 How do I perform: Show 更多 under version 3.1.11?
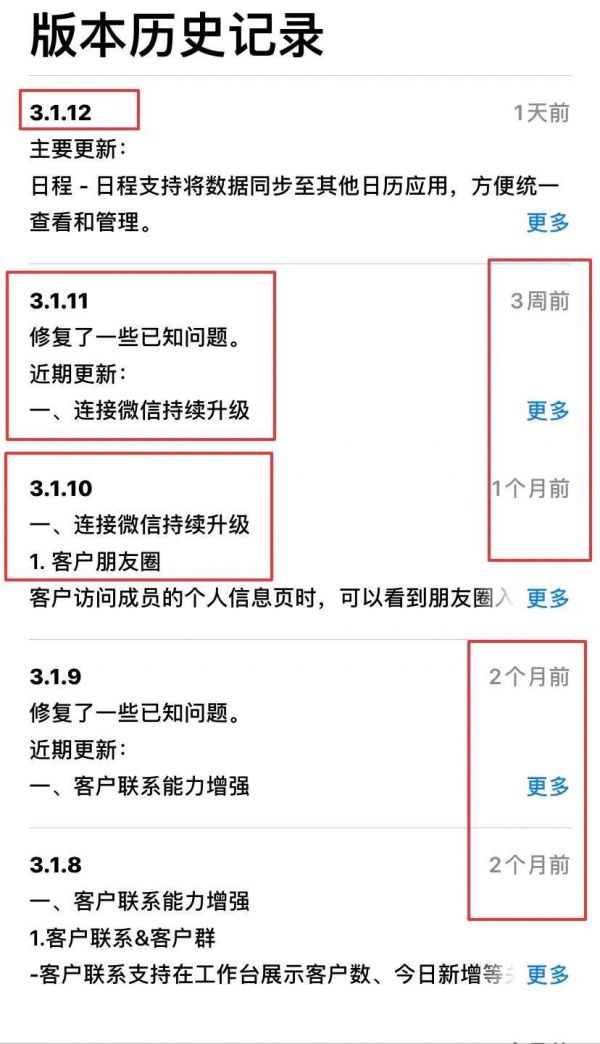(x=548, y=410)
